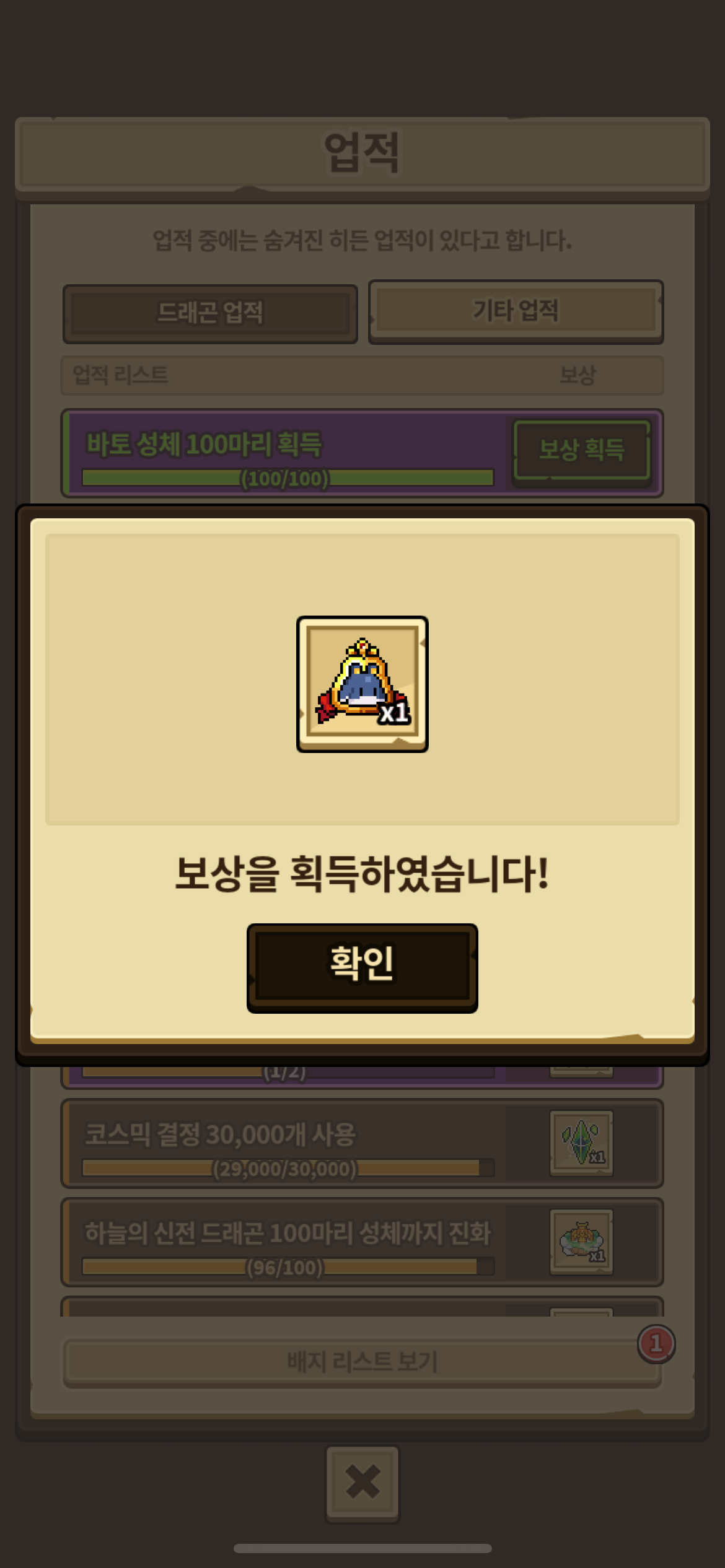Screen dimensions: 725x1568
Task: Confirm the reward with 확인 button
Action: (x=362, y=967)
